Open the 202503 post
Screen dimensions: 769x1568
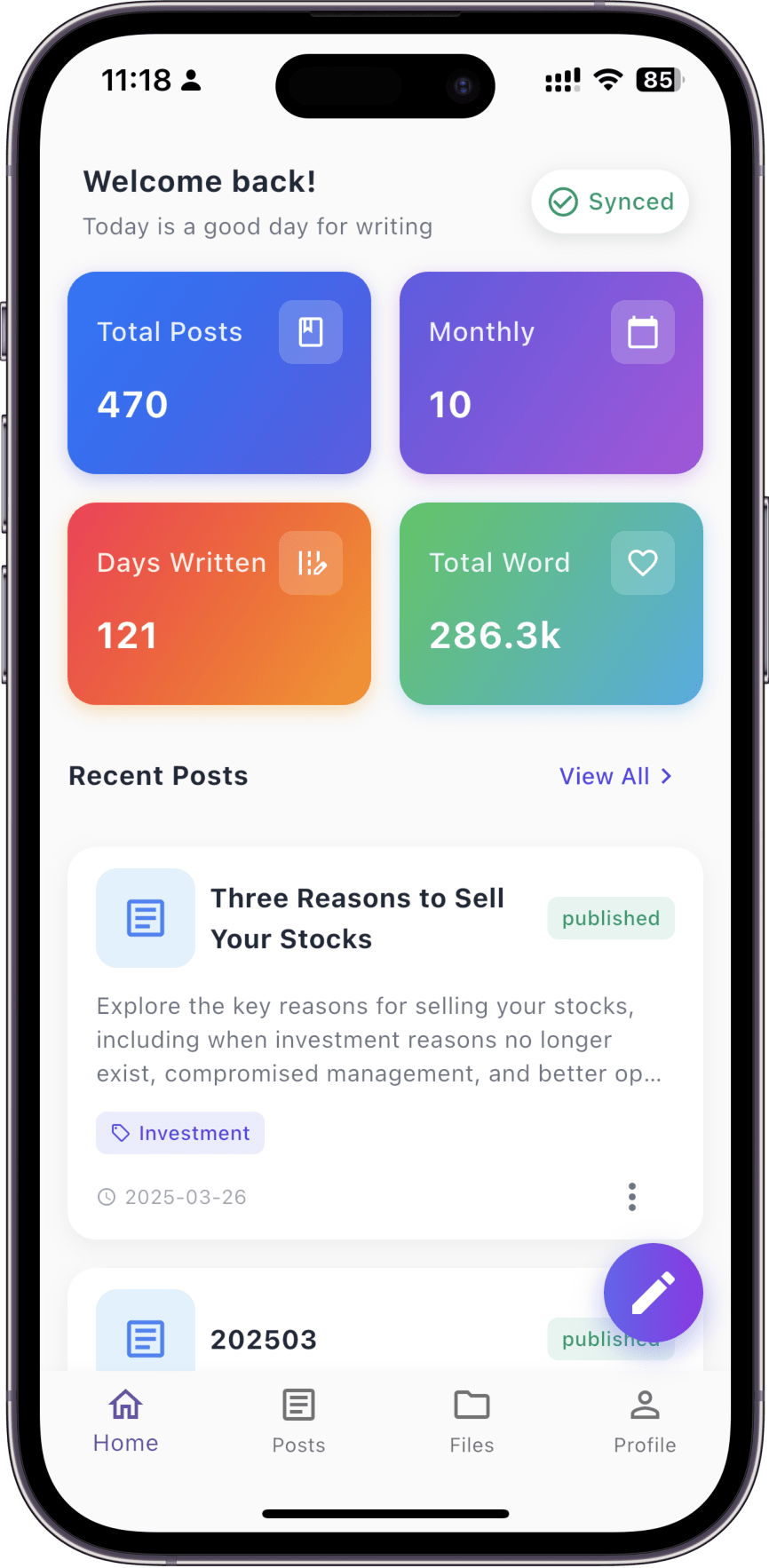263,1339
